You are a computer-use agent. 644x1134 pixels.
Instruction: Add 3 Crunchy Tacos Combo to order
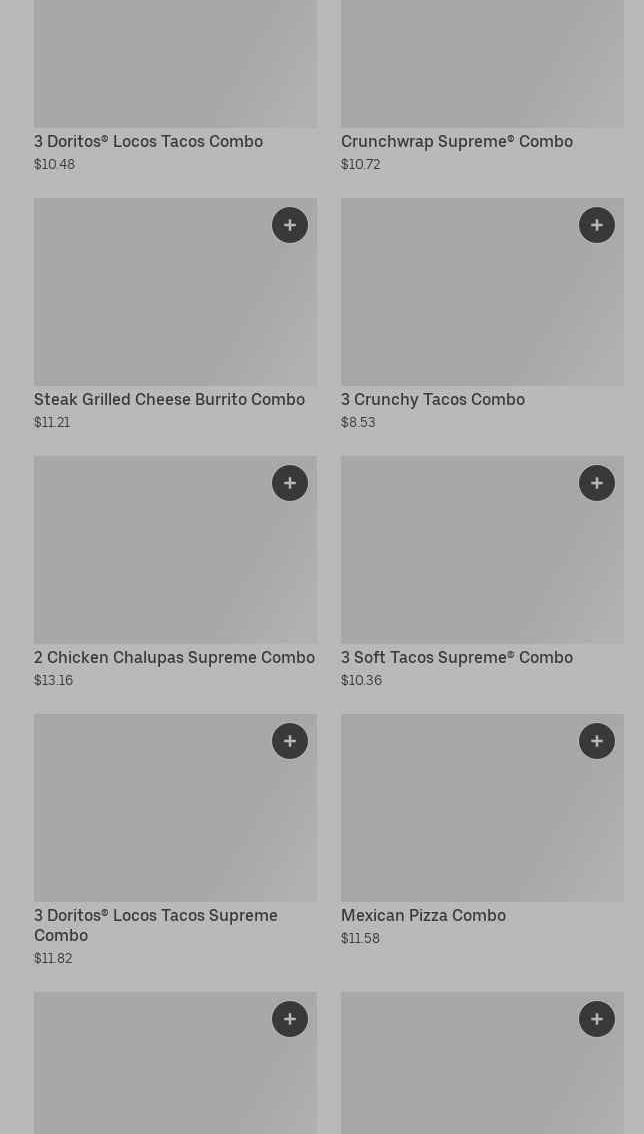coord(597,225)
